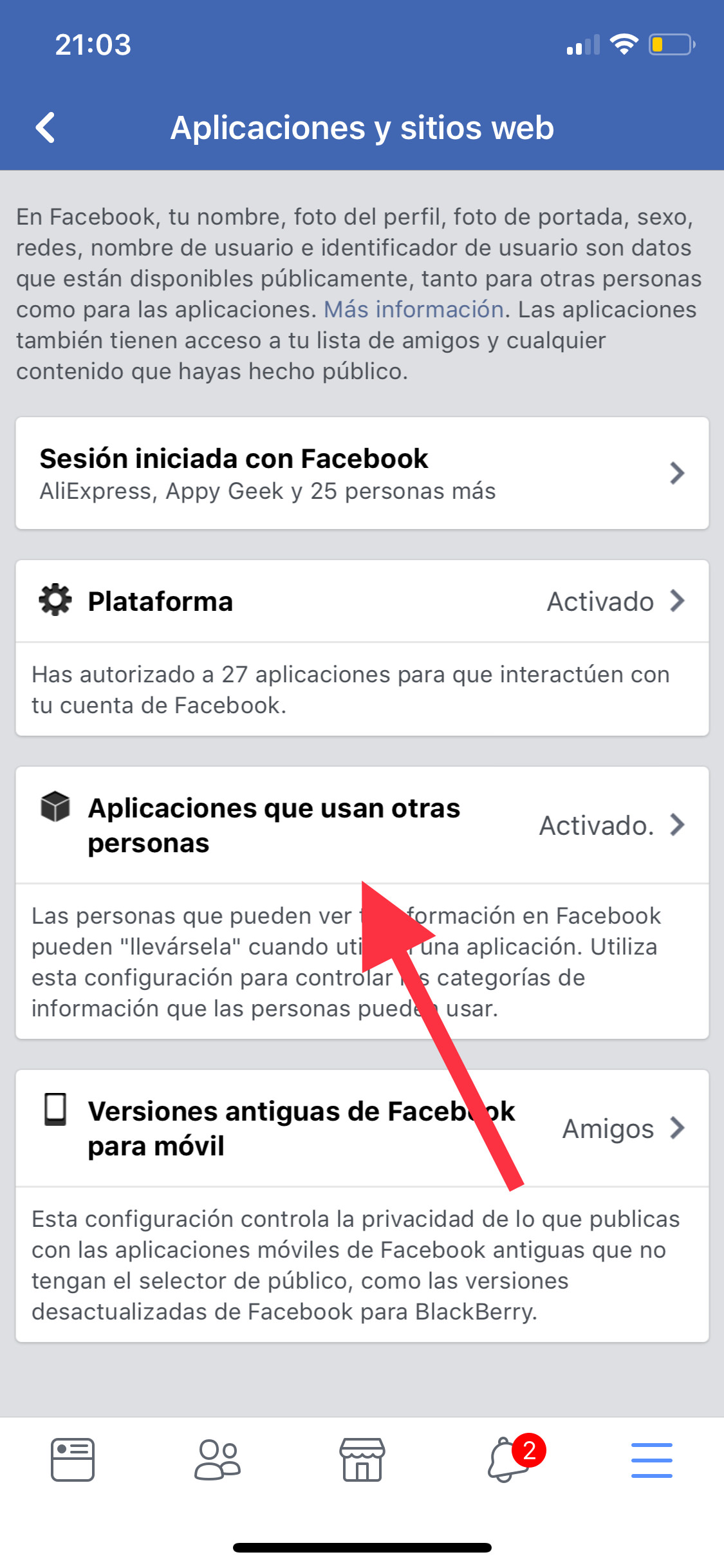724x1568 pixels.
Task: Switch to the Marketplace tab
Action: coord(362,1459)
